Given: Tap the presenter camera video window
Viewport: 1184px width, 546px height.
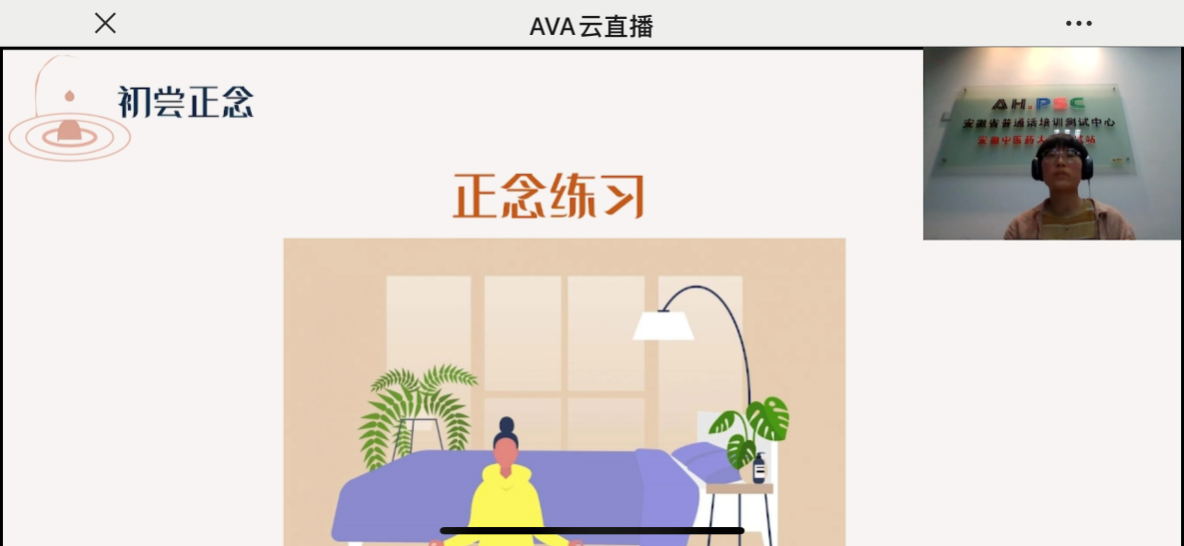Looking at the screenshot, I should point(1051,144).
